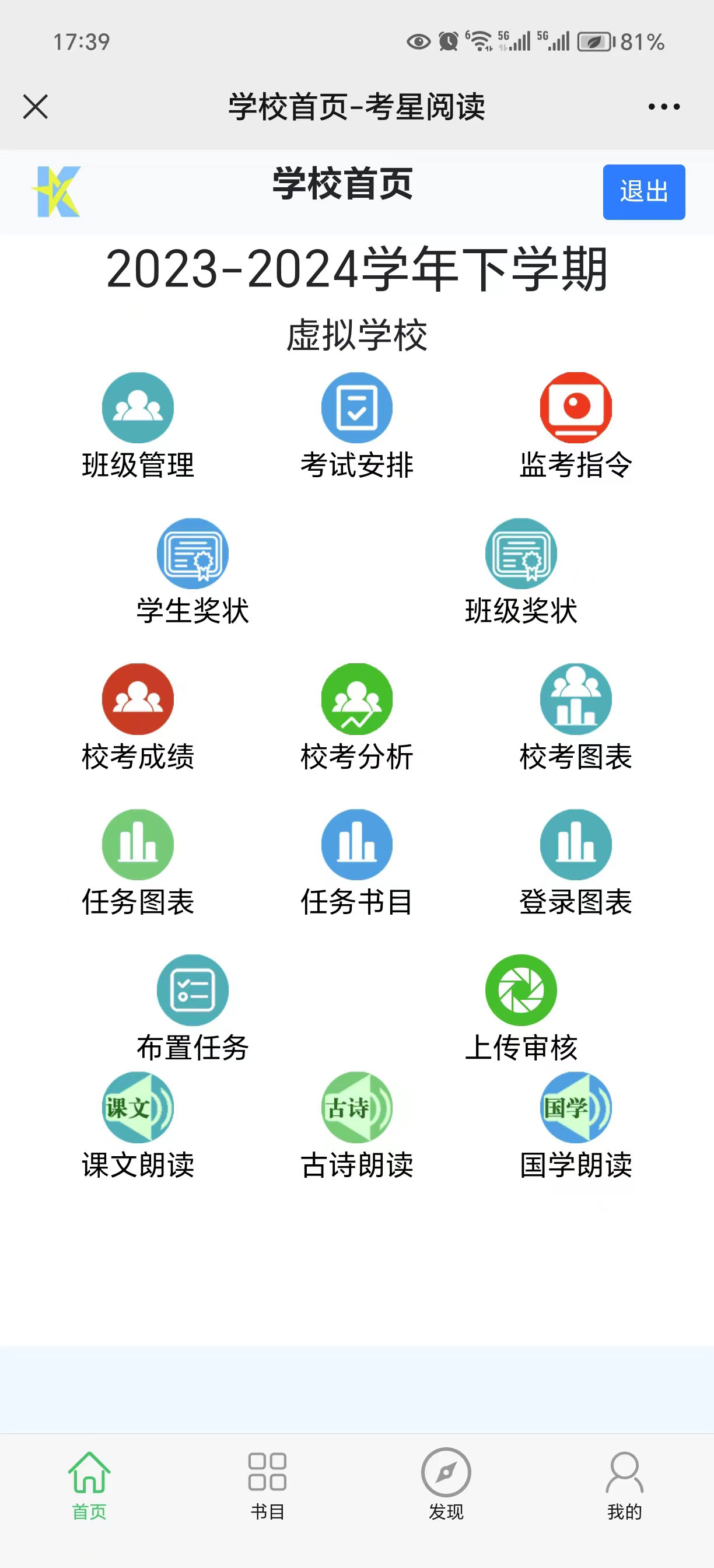Screen dimensions: 714x1568
Task: Open 课文朗读
Action: (138, 1126)
